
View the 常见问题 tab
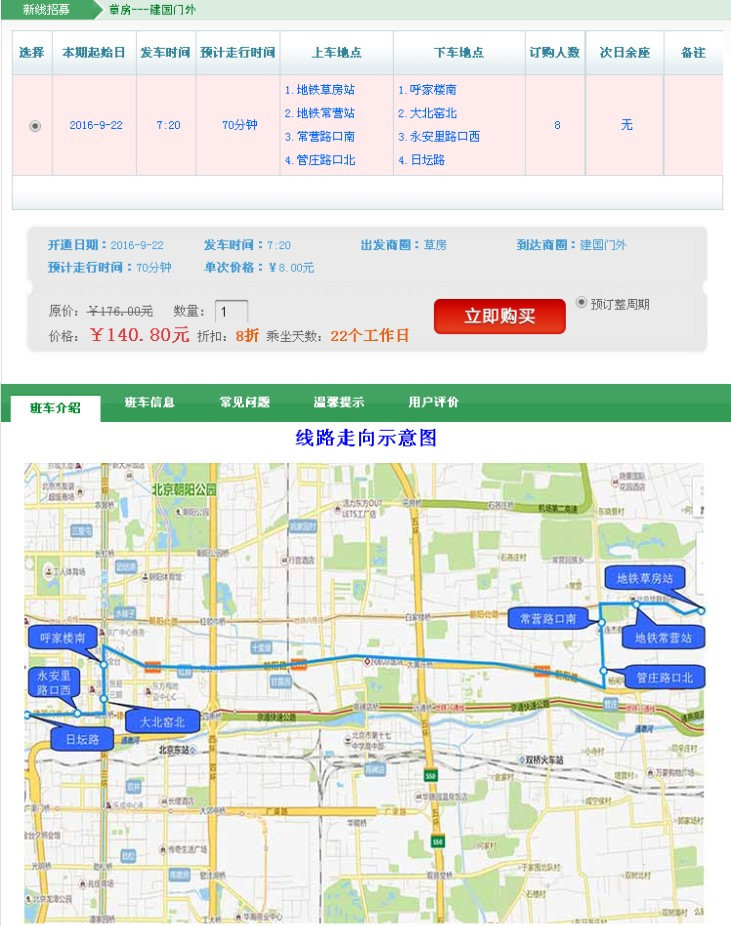tap(245, 403)
